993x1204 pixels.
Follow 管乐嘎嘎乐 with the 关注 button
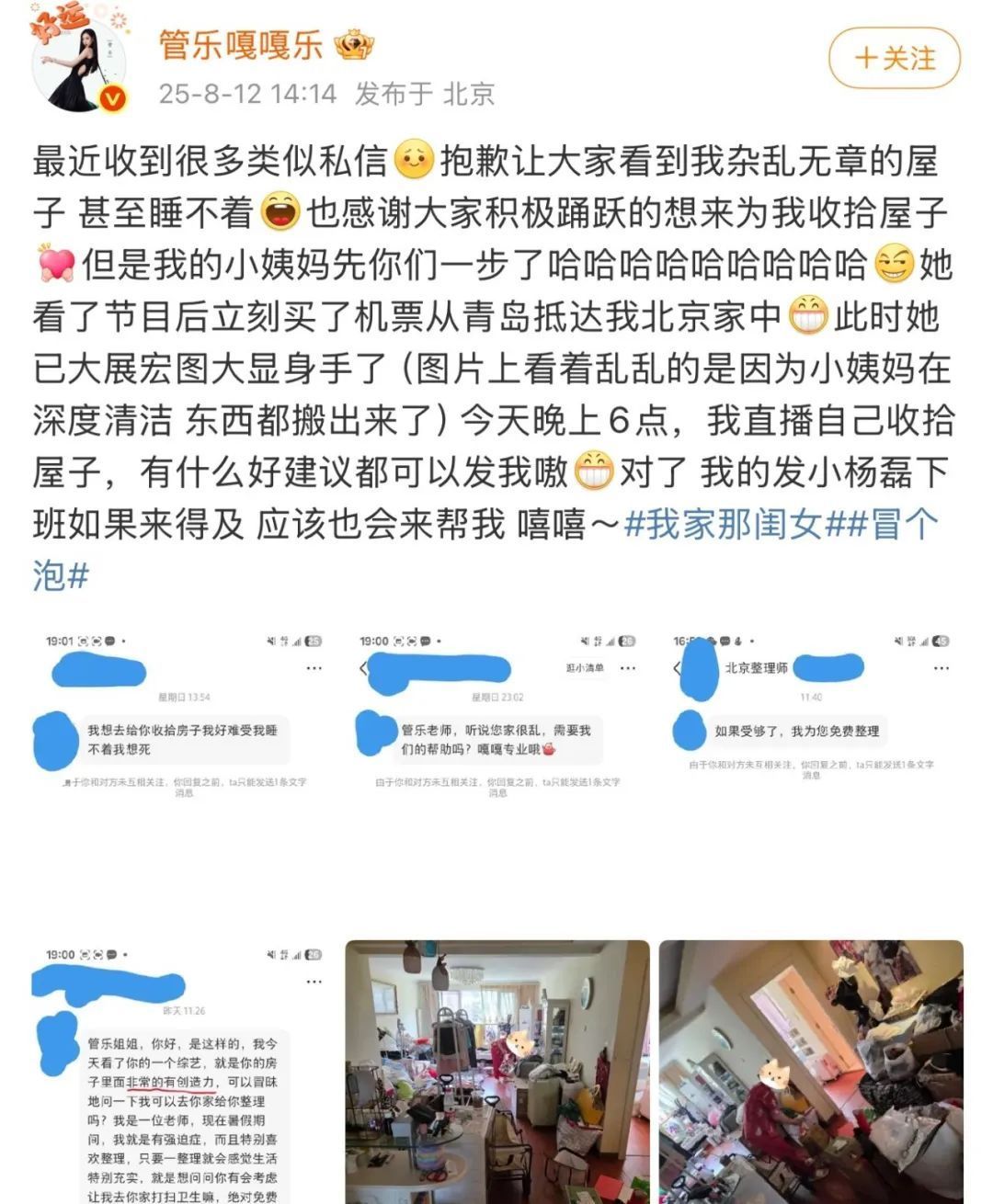[894, 59]
